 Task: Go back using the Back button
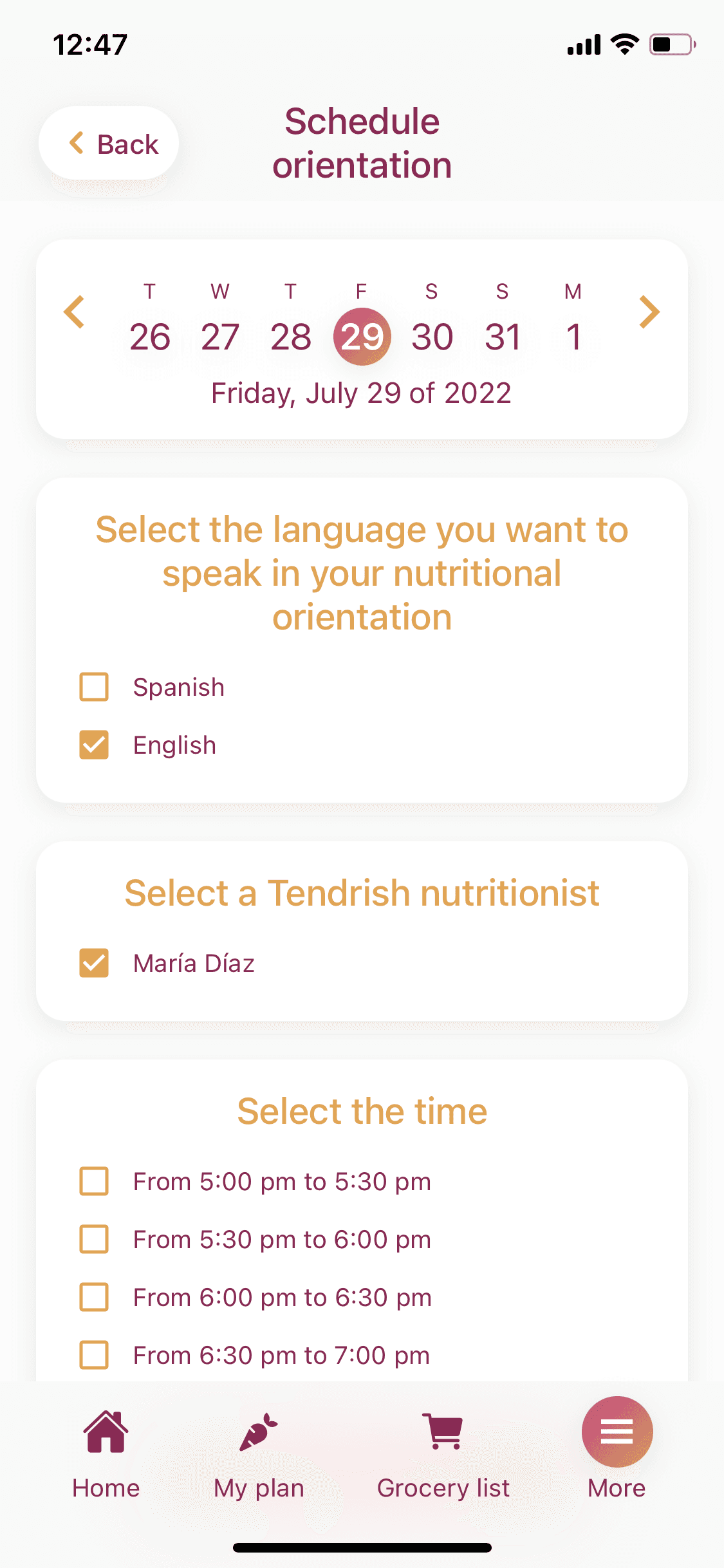tap(109, 144)
